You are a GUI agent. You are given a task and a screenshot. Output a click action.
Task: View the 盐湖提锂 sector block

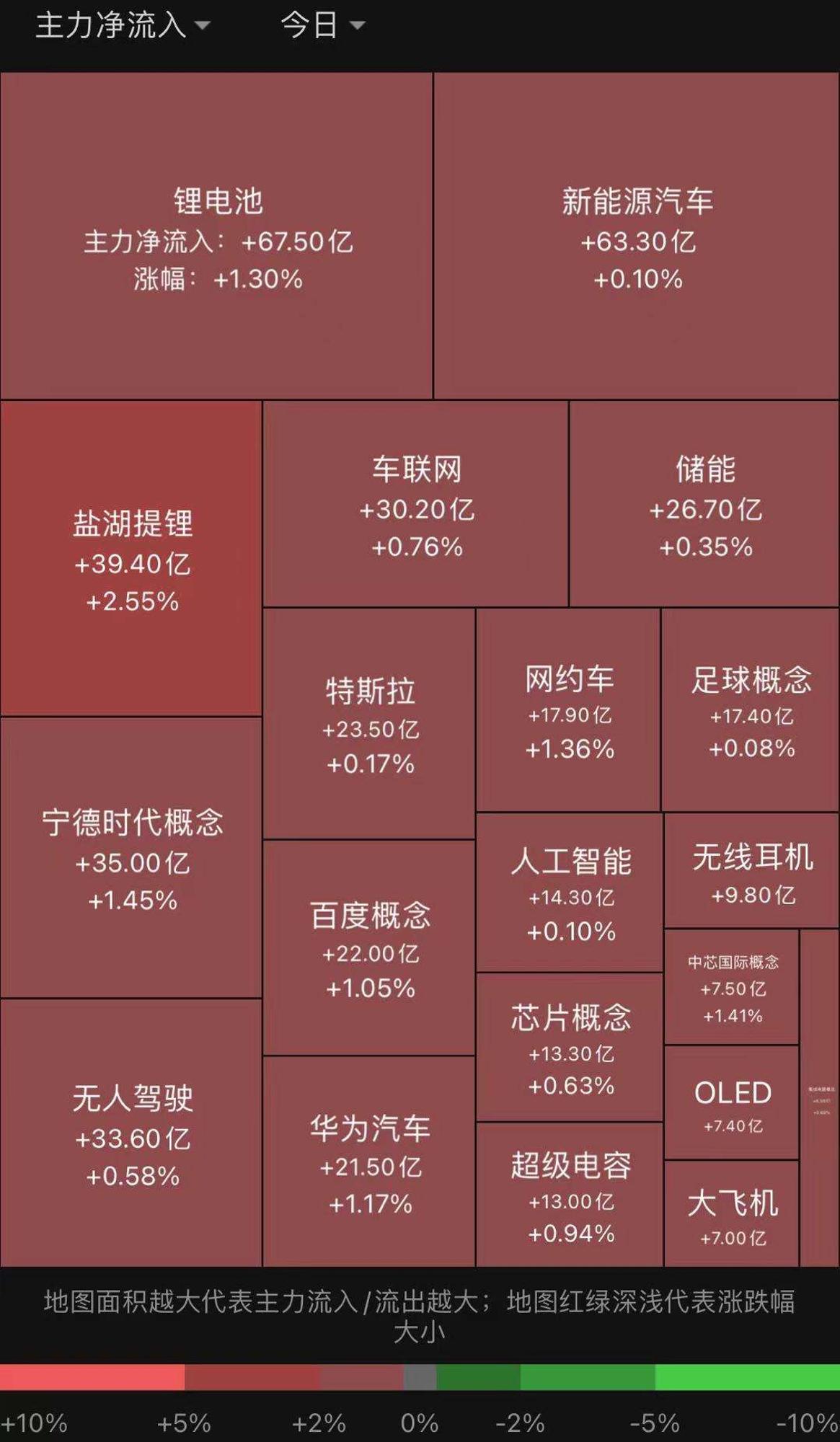coord(131,558)
